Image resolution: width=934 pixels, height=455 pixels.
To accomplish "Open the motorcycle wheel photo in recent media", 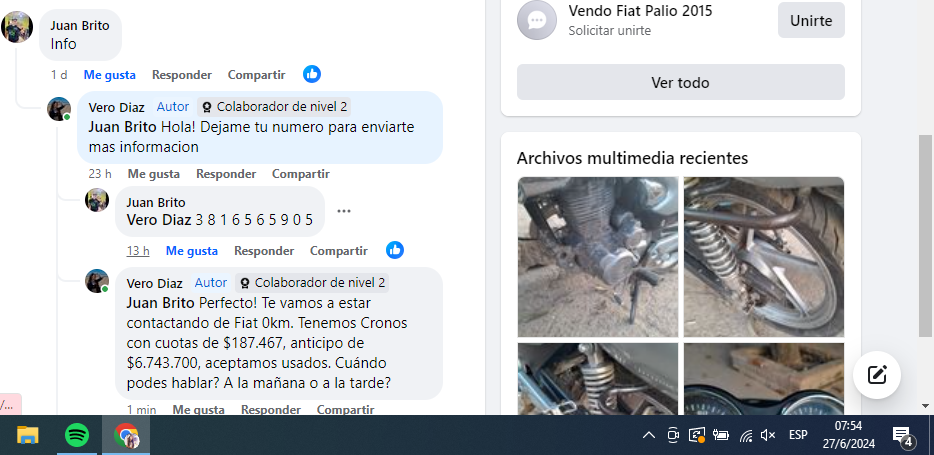I will point(763,256).
